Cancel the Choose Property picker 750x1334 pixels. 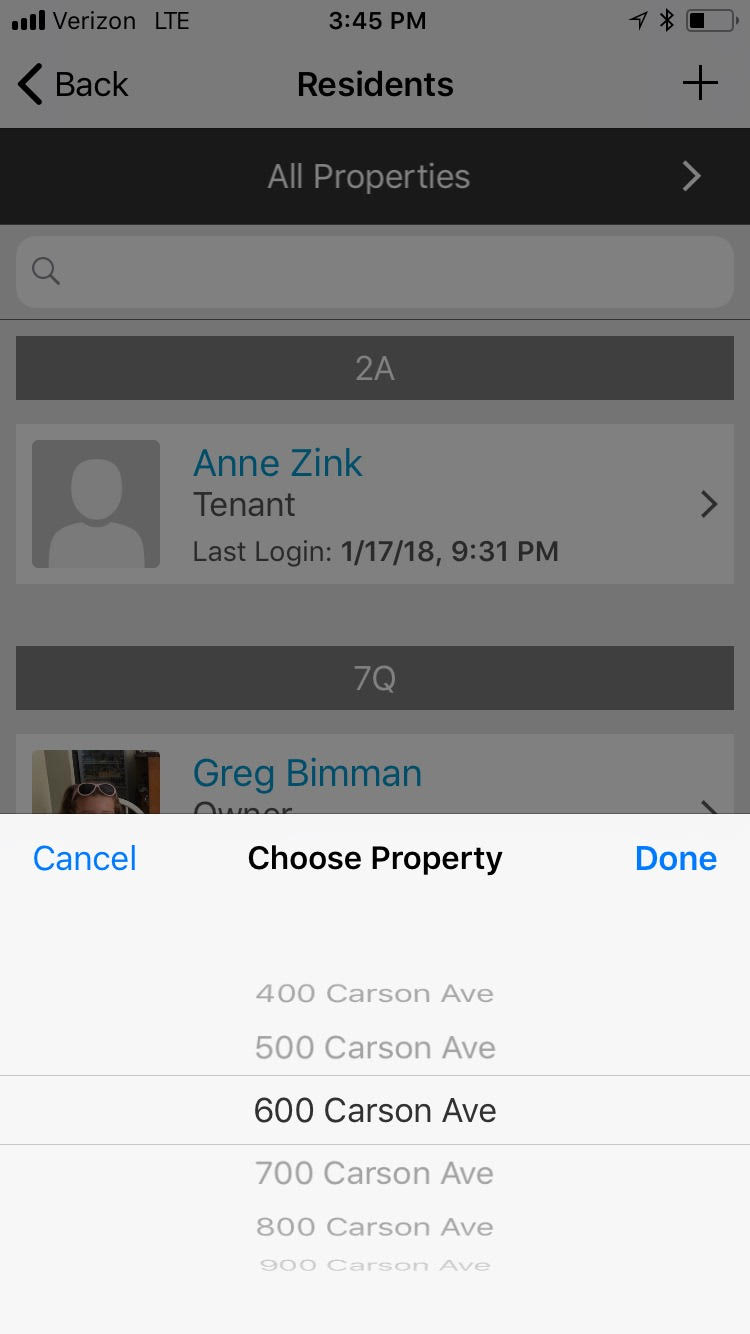pos(84,858)
